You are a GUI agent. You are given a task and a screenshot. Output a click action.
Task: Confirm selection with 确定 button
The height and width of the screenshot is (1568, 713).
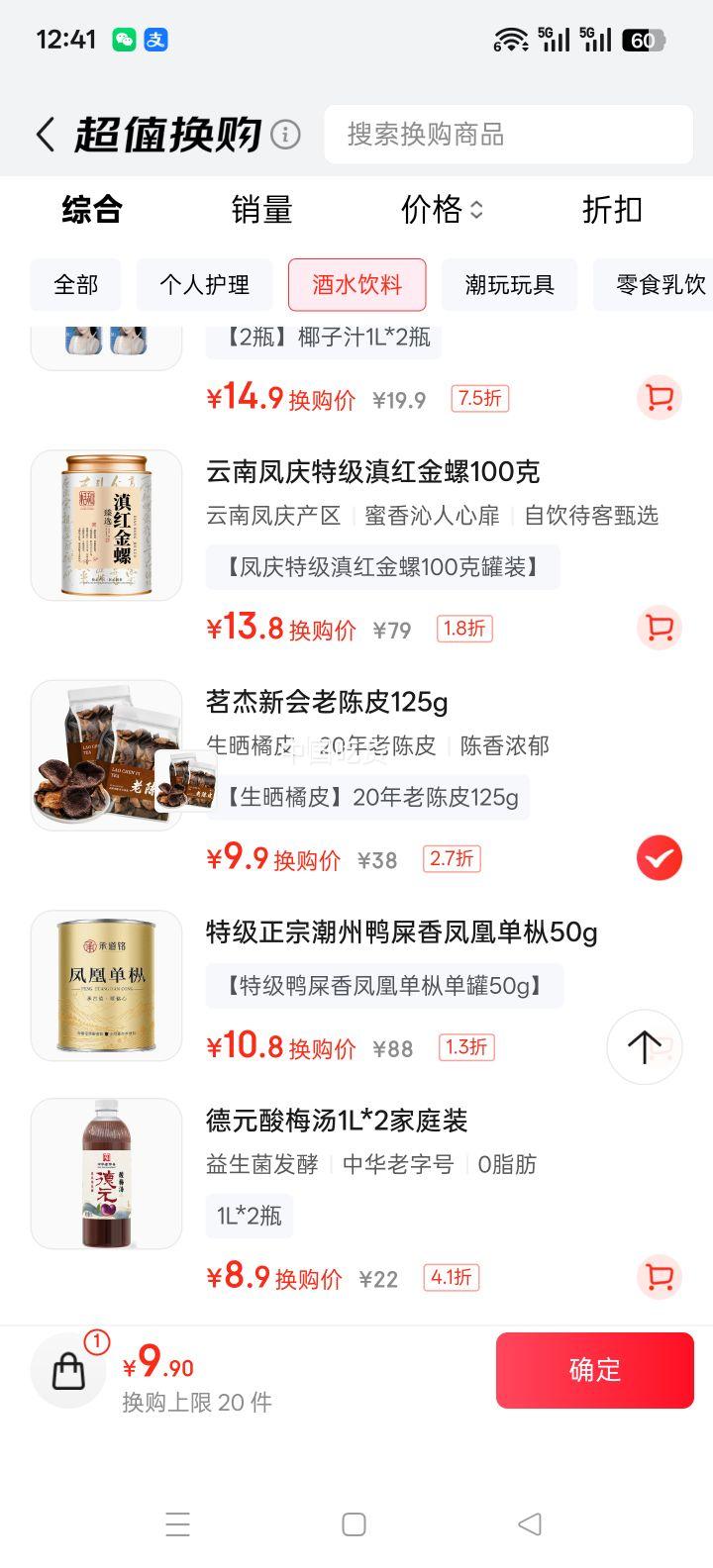594,1370
